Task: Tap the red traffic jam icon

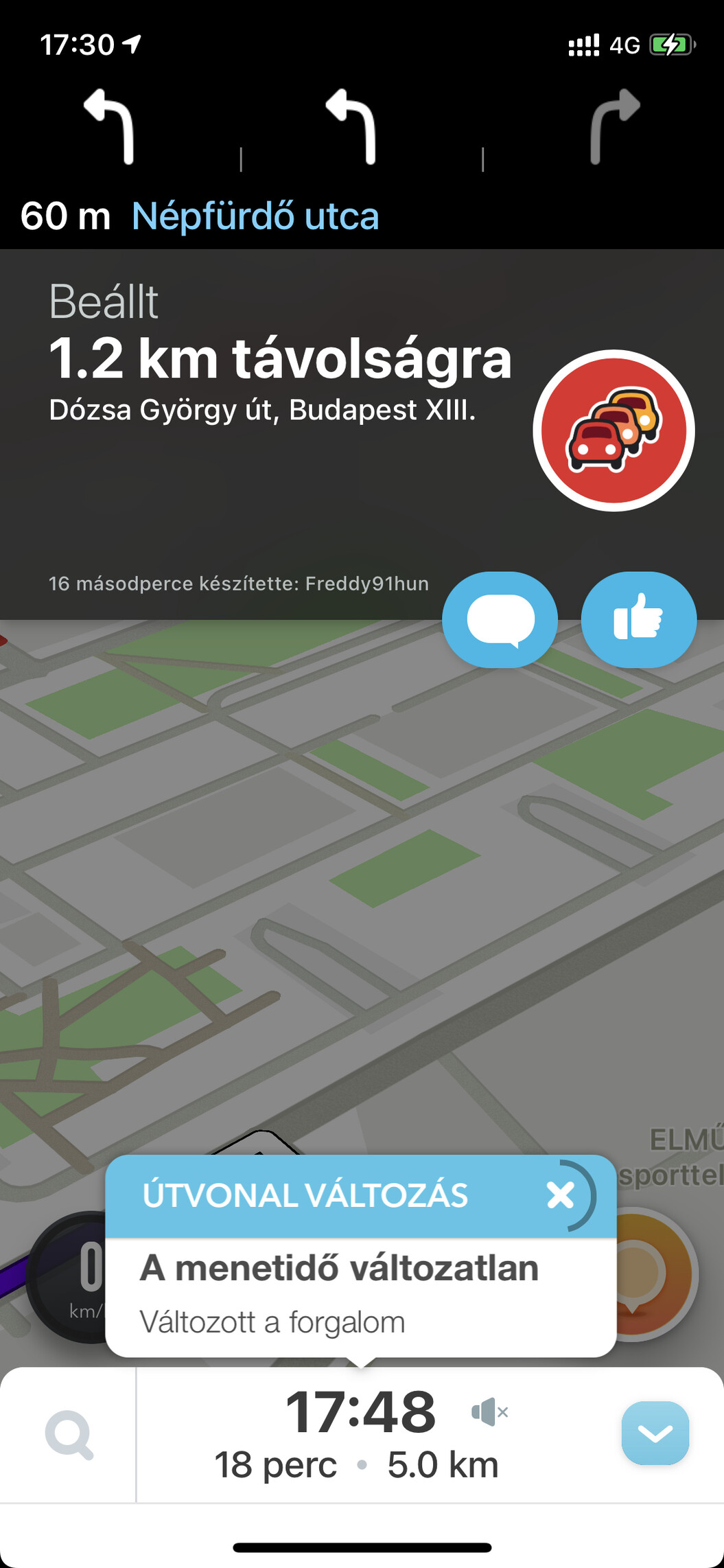Action: coord(614,430)
